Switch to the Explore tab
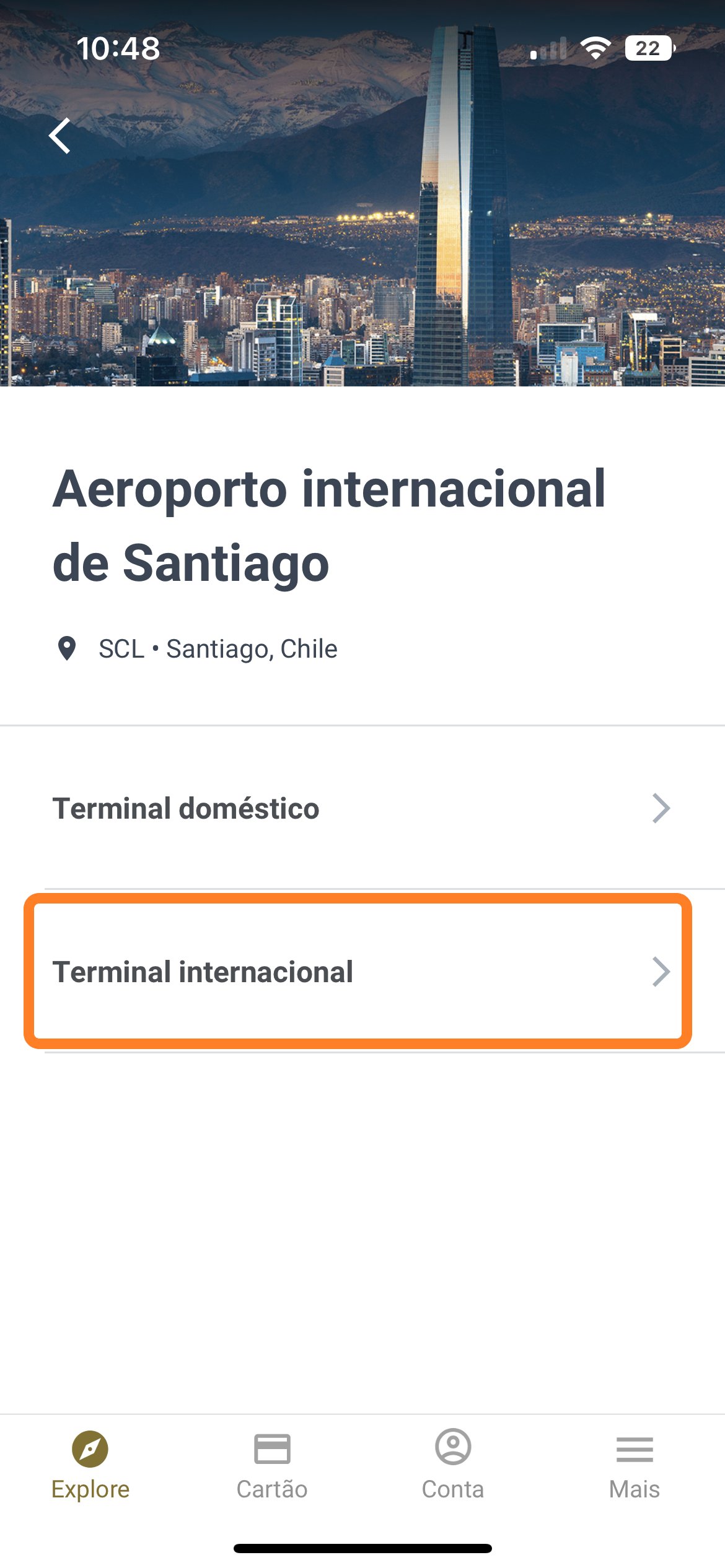The width and height of the screenshot is (725, 1568). tap(90, 1466)
